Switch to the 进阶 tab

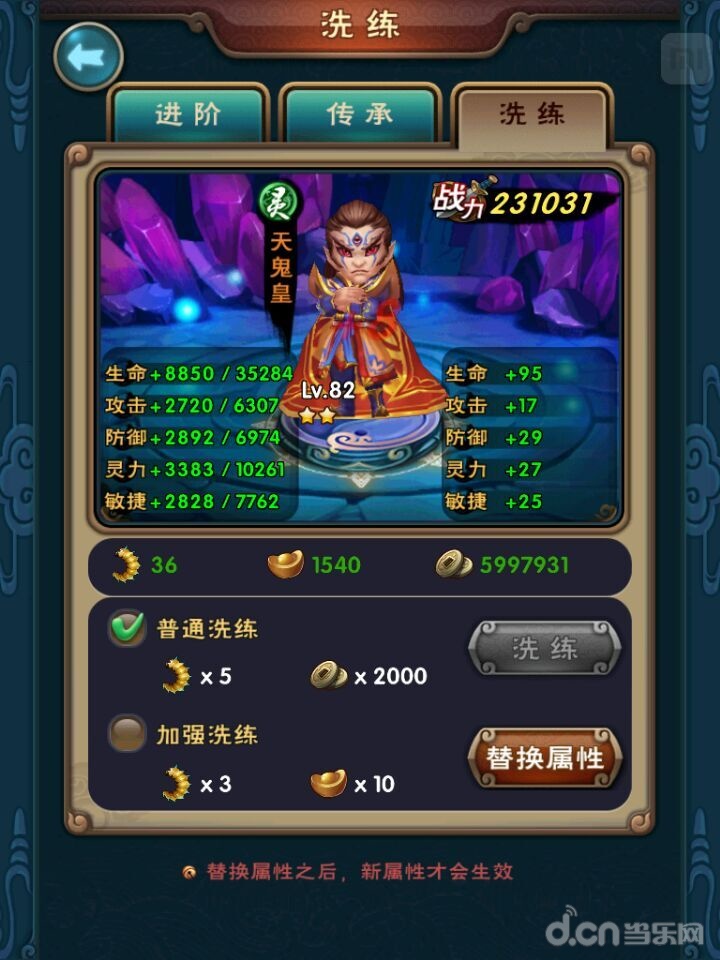click(188, 114)
